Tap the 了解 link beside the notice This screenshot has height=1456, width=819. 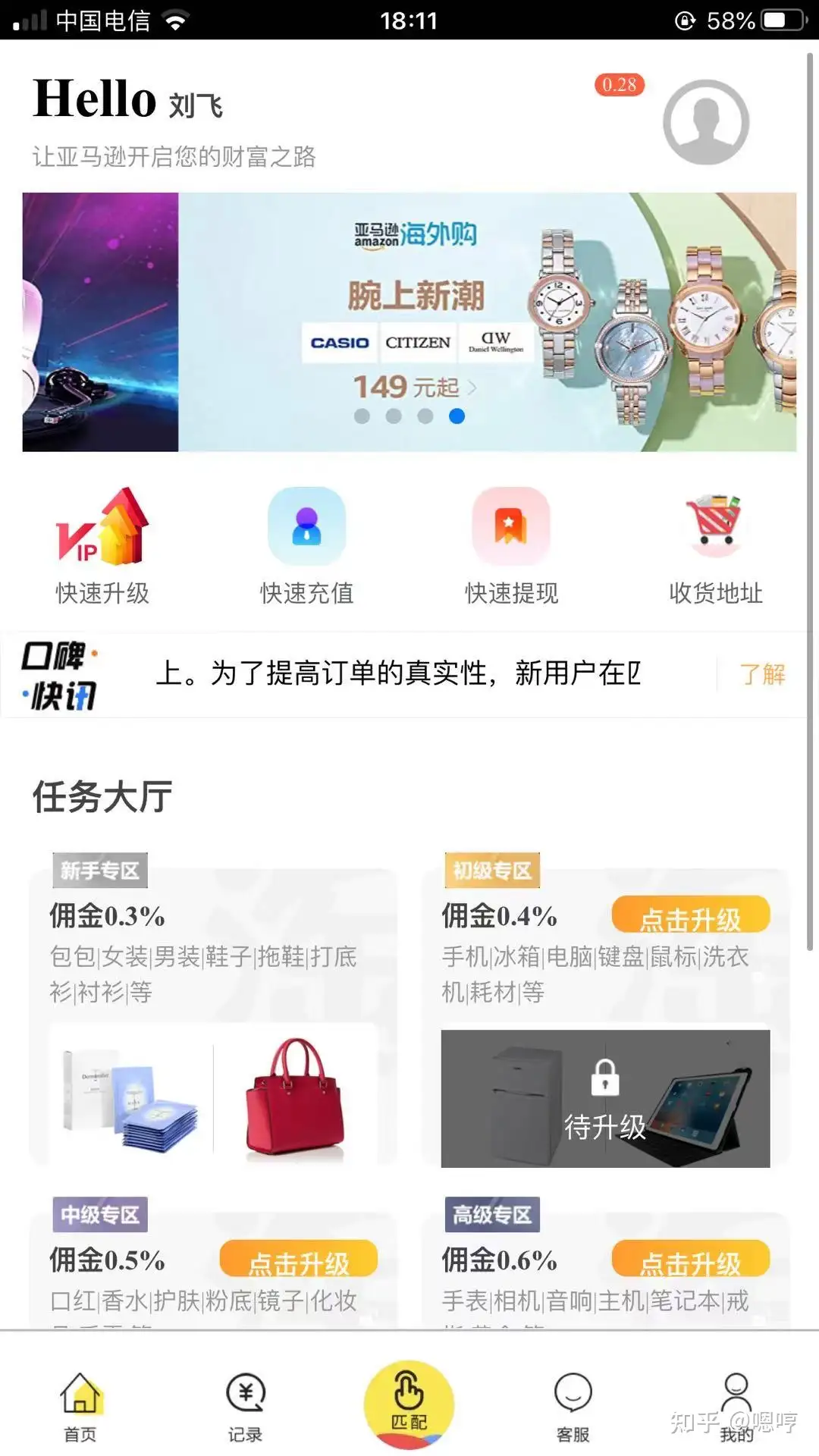763,675
